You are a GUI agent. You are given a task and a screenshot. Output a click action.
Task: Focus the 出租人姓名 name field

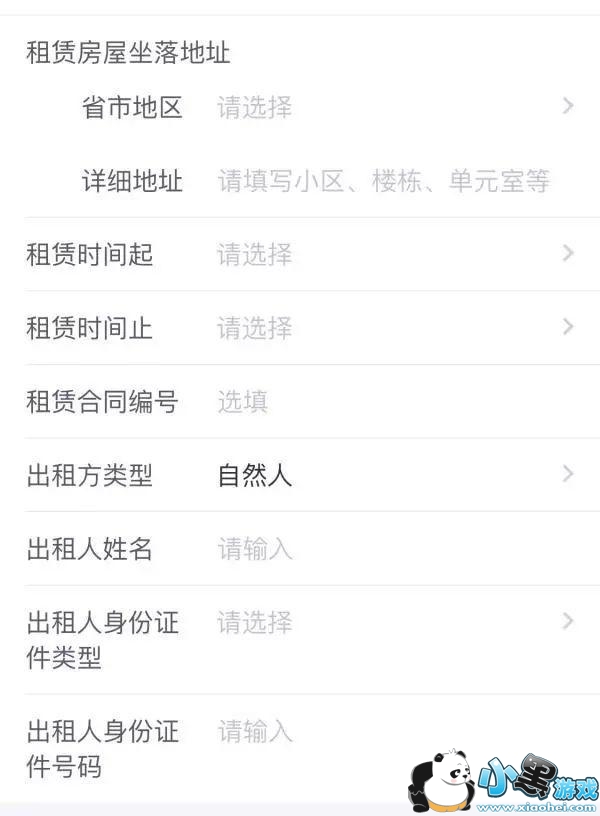coord(380,548)
